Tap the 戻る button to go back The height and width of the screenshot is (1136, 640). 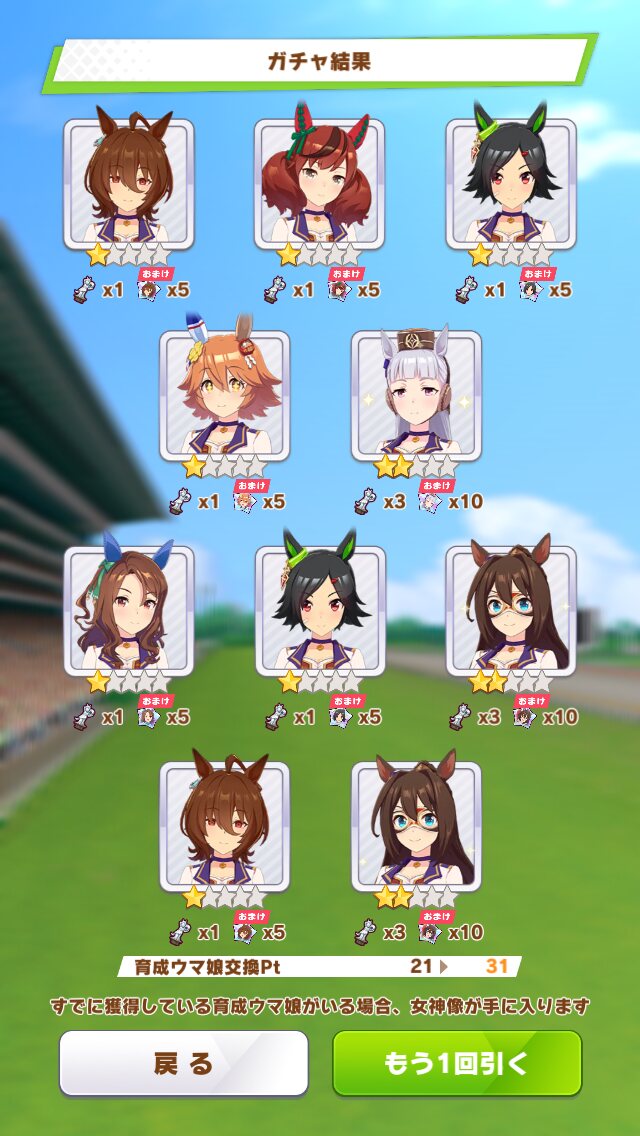pos(183,1064)
